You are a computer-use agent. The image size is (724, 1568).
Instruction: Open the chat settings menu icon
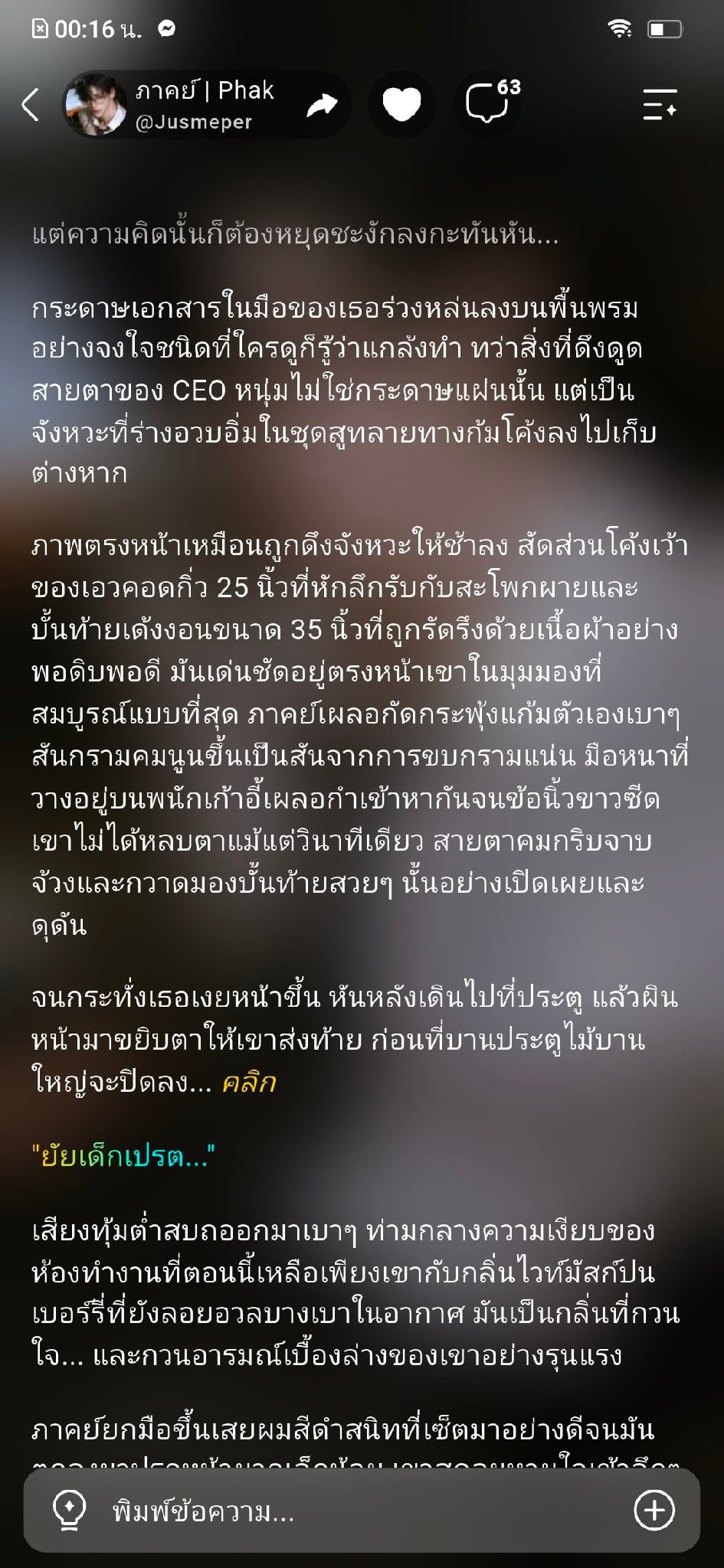pyautogui.click(x=660, y=105)
